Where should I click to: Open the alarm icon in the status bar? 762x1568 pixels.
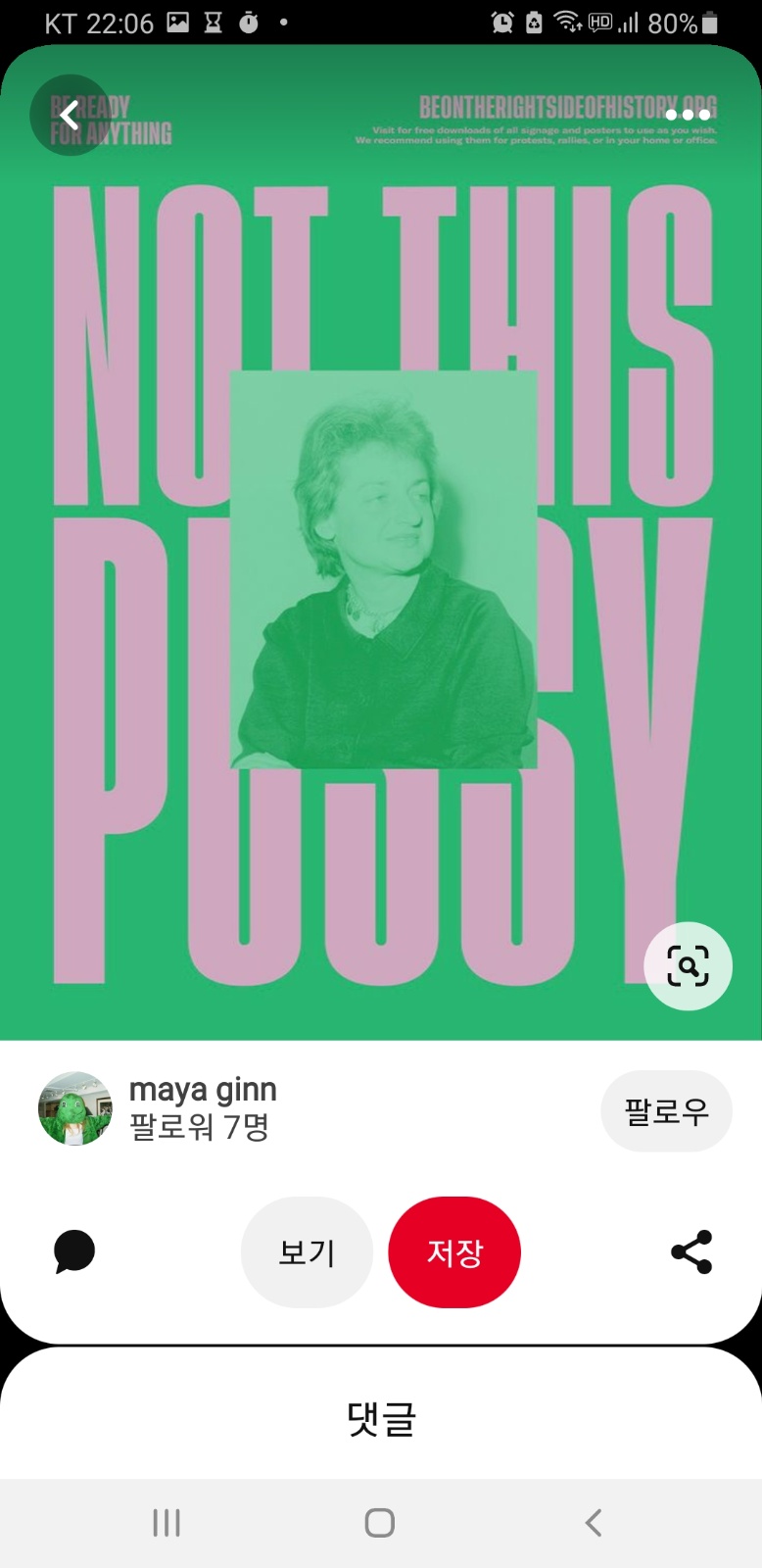click(x=502, y=23)
